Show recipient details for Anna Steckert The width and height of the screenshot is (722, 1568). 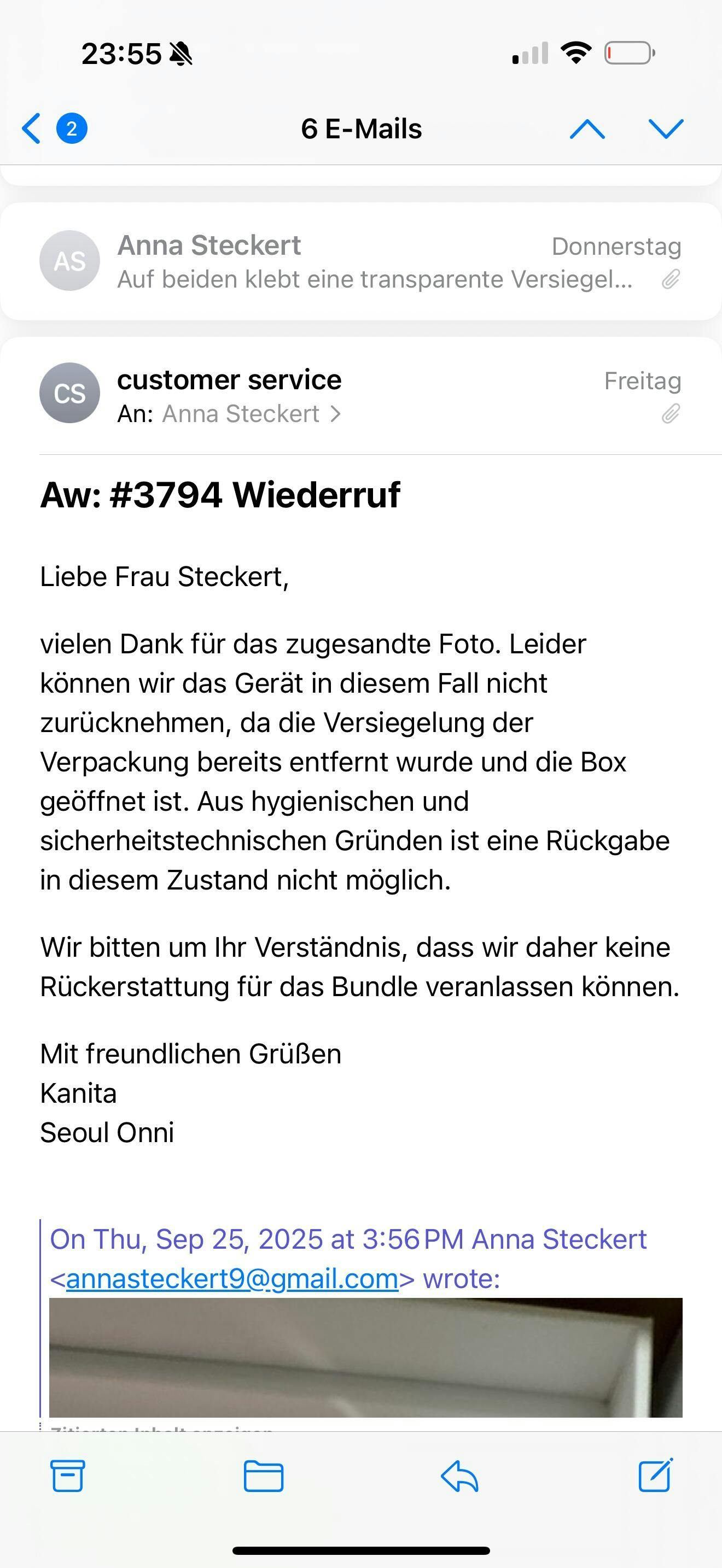(x=251, y=414)
